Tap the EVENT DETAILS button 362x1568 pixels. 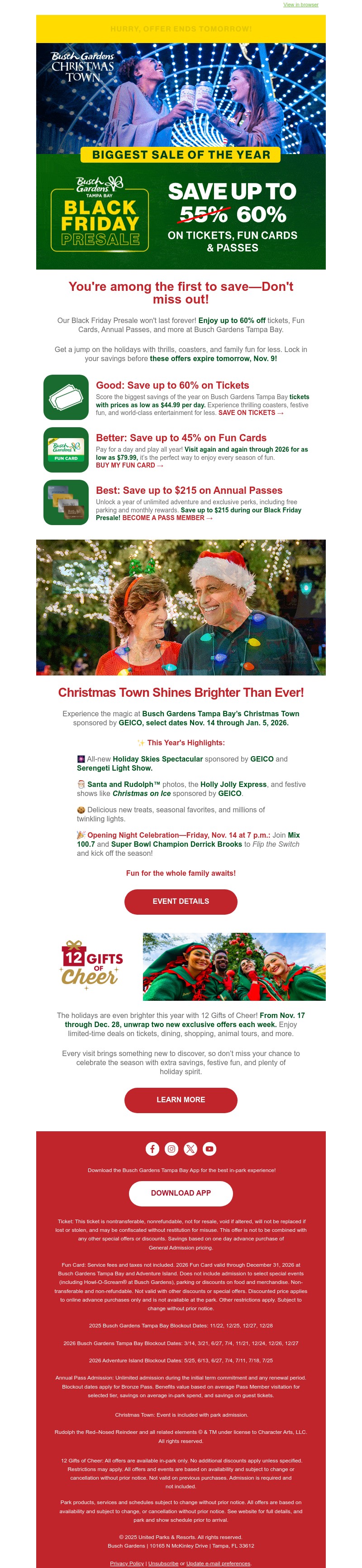coord(181,901)
